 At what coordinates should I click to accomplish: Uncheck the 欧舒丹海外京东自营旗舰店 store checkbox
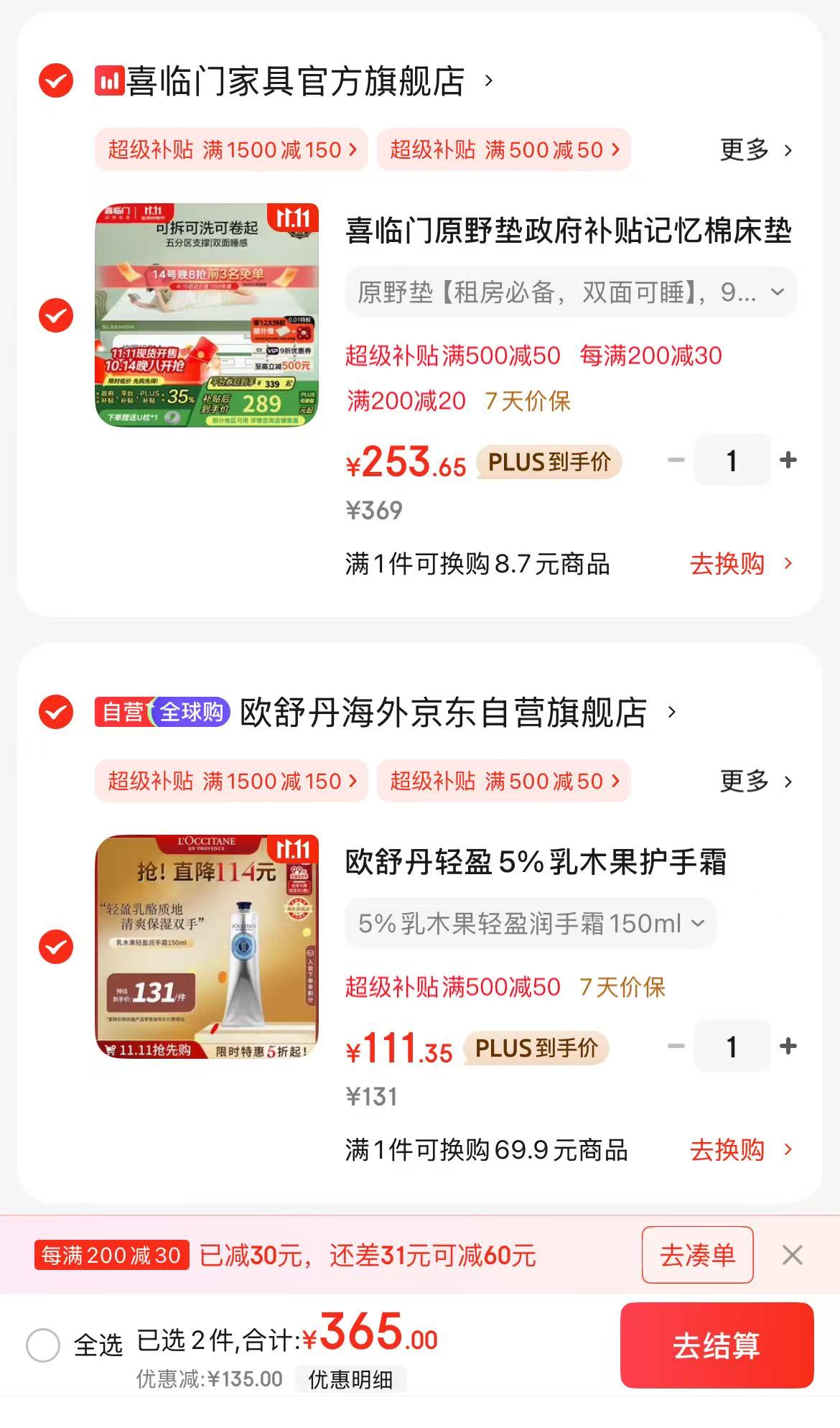(x=56, y=712)
